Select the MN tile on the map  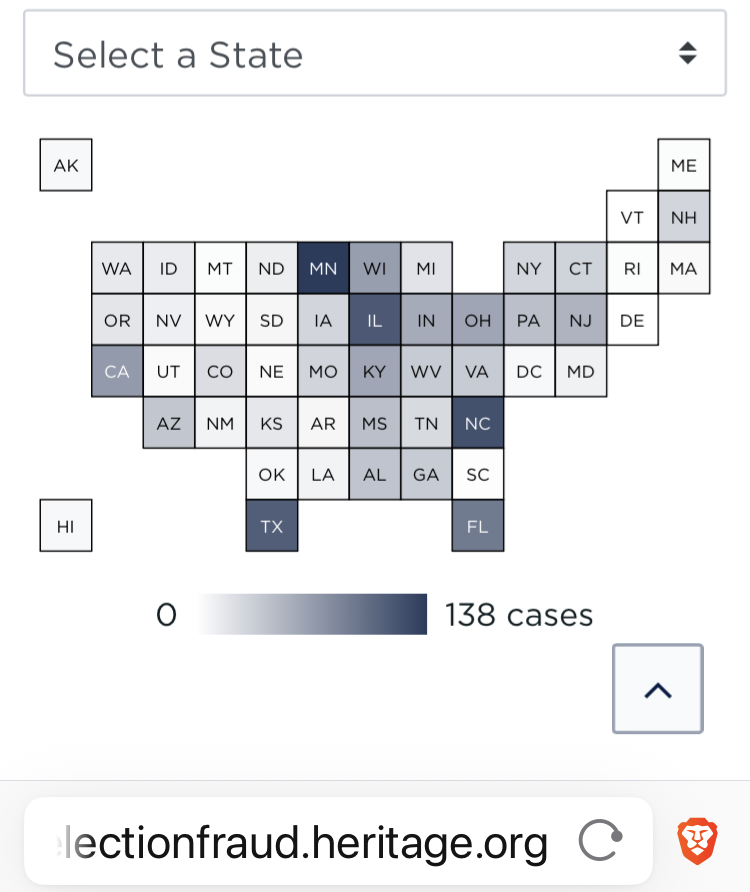coord(323,269)
